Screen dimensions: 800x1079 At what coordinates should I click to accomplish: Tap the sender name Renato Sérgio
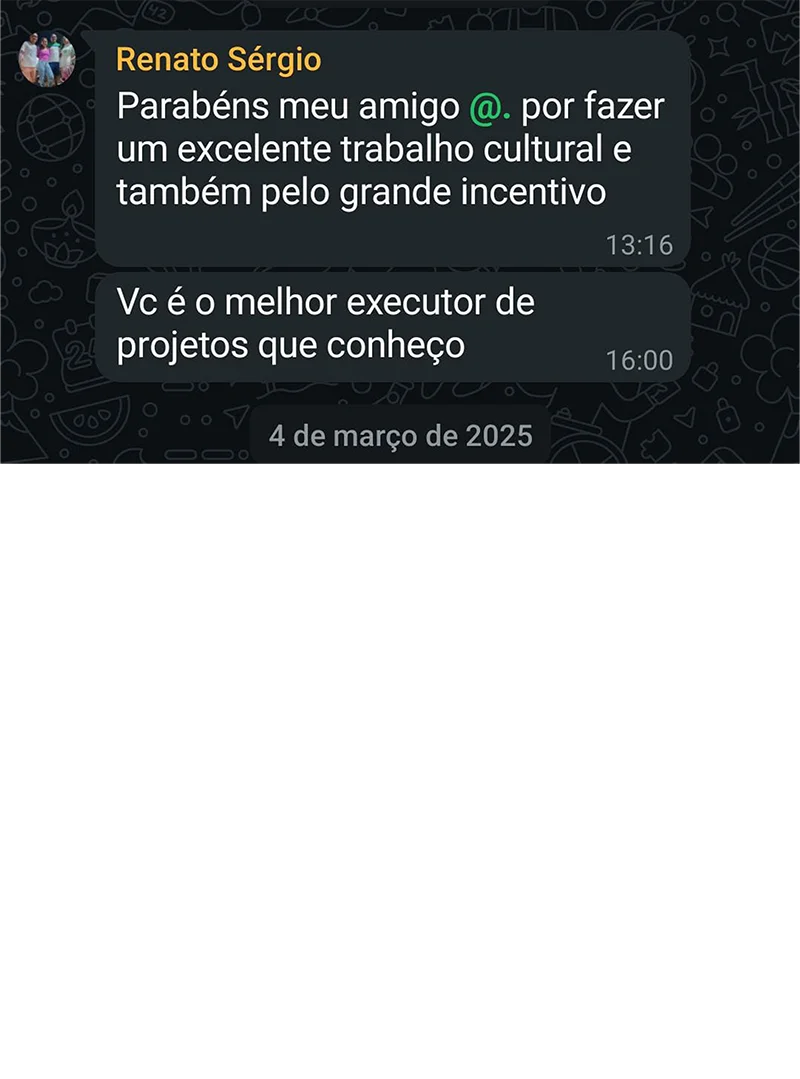click(x=218, y=60)
